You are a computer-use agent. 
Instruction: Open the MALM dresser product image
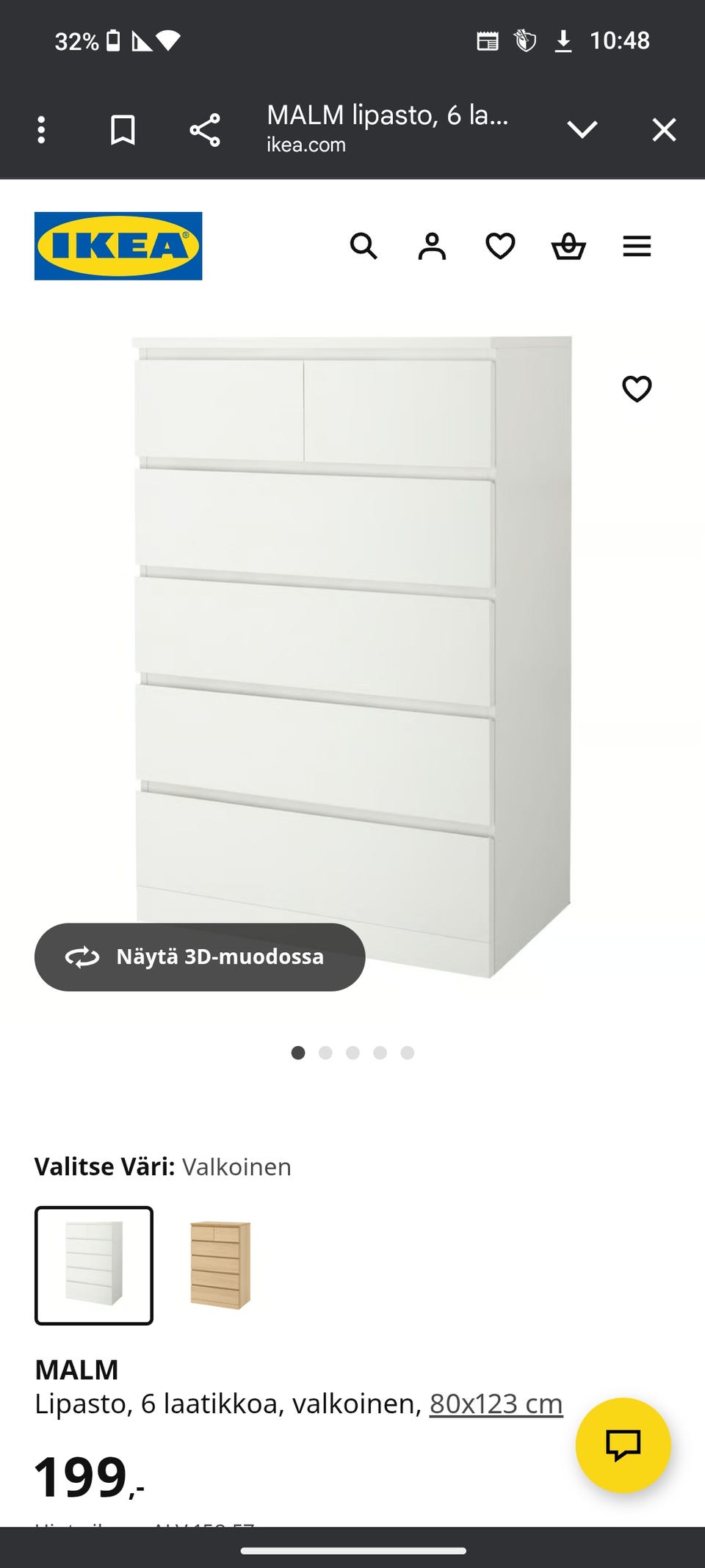(352, 624)
